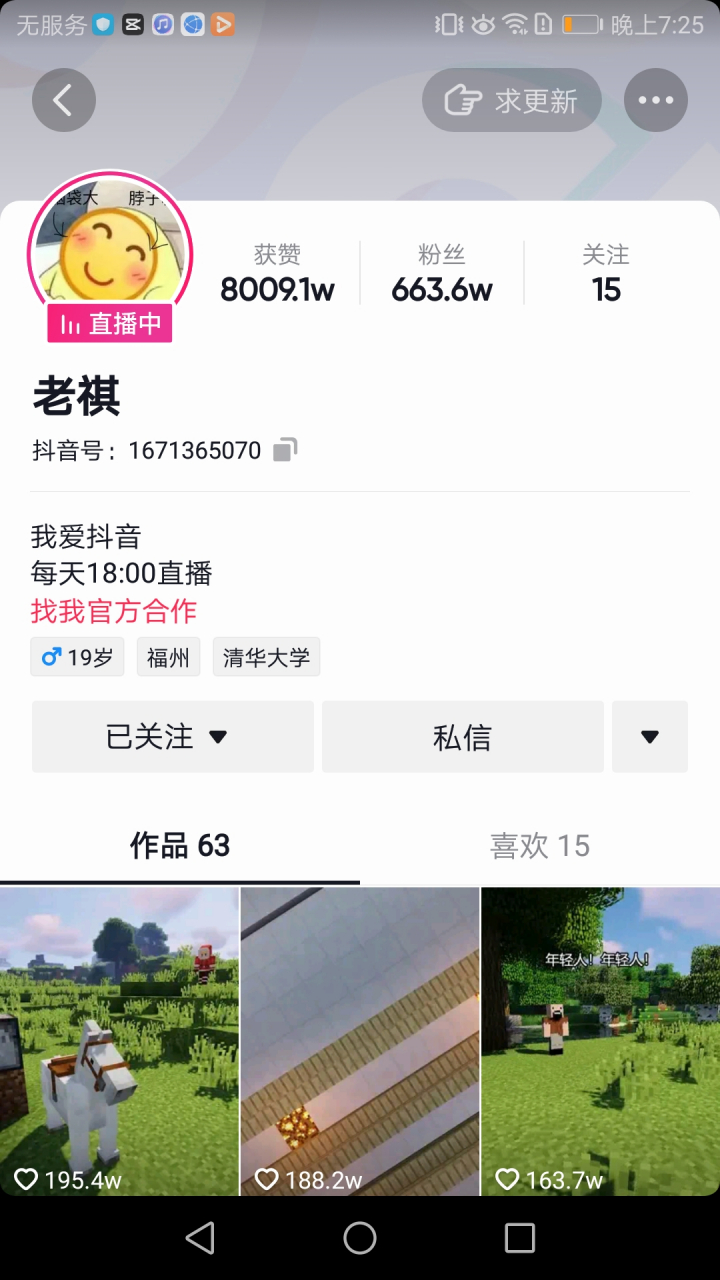Switch to the 喜欢 15 tab
Screen dimensions: 720x1280
540,846
